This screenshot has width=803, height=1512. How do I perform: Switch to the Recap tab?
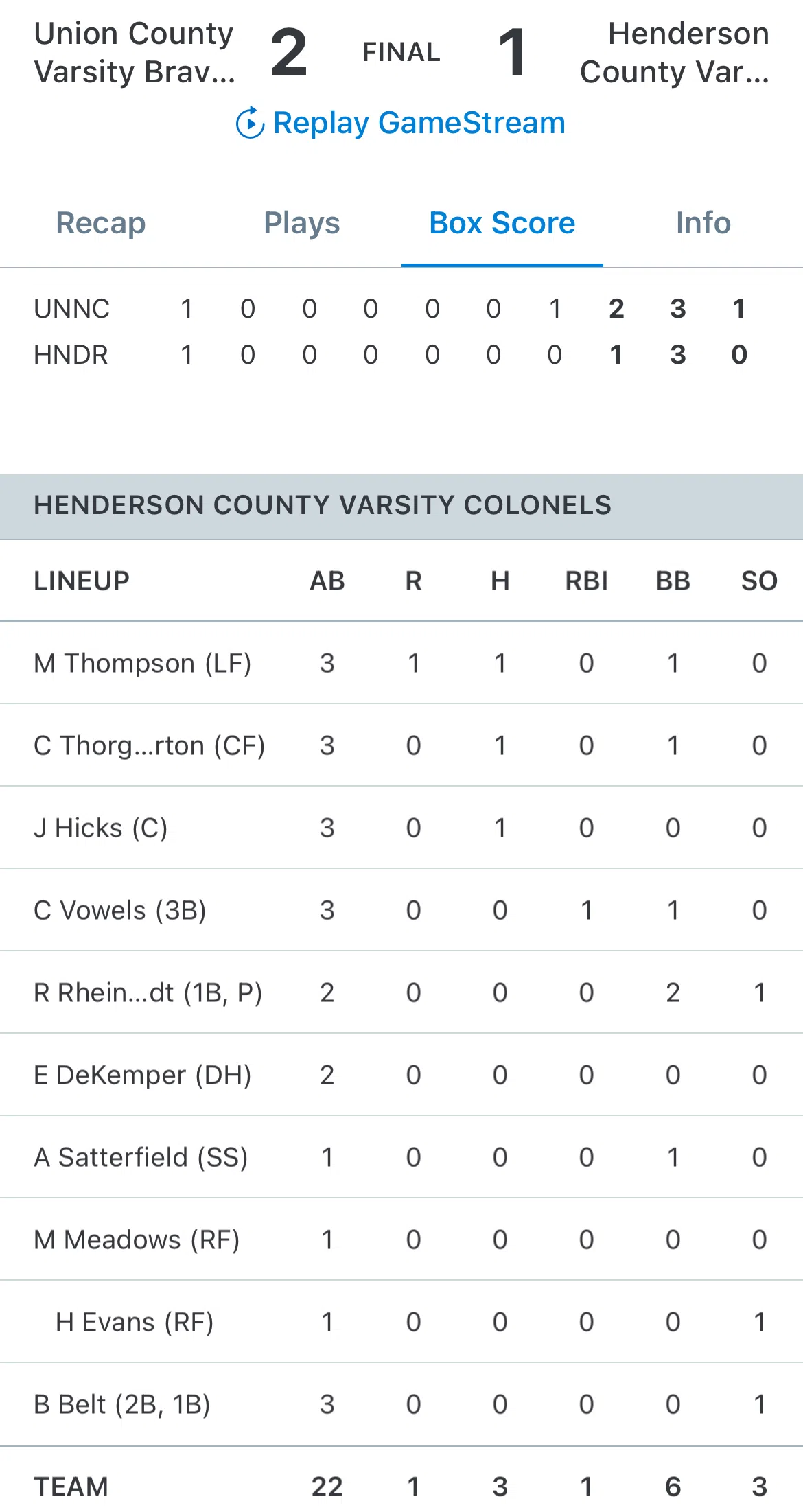[x=101, y=223]
